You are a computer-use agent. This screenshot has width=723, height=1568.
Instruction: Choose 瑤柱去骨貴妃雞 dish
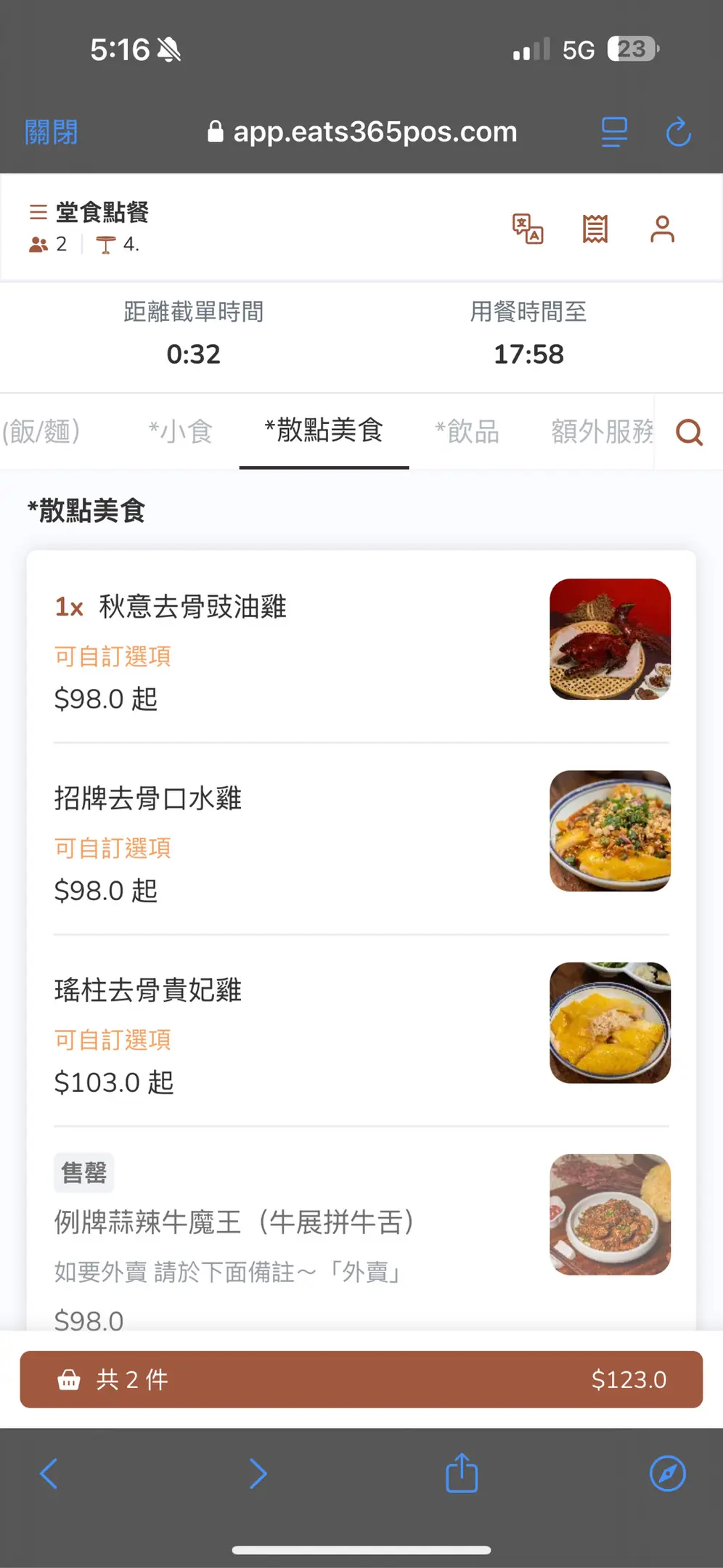(361, 1030)
